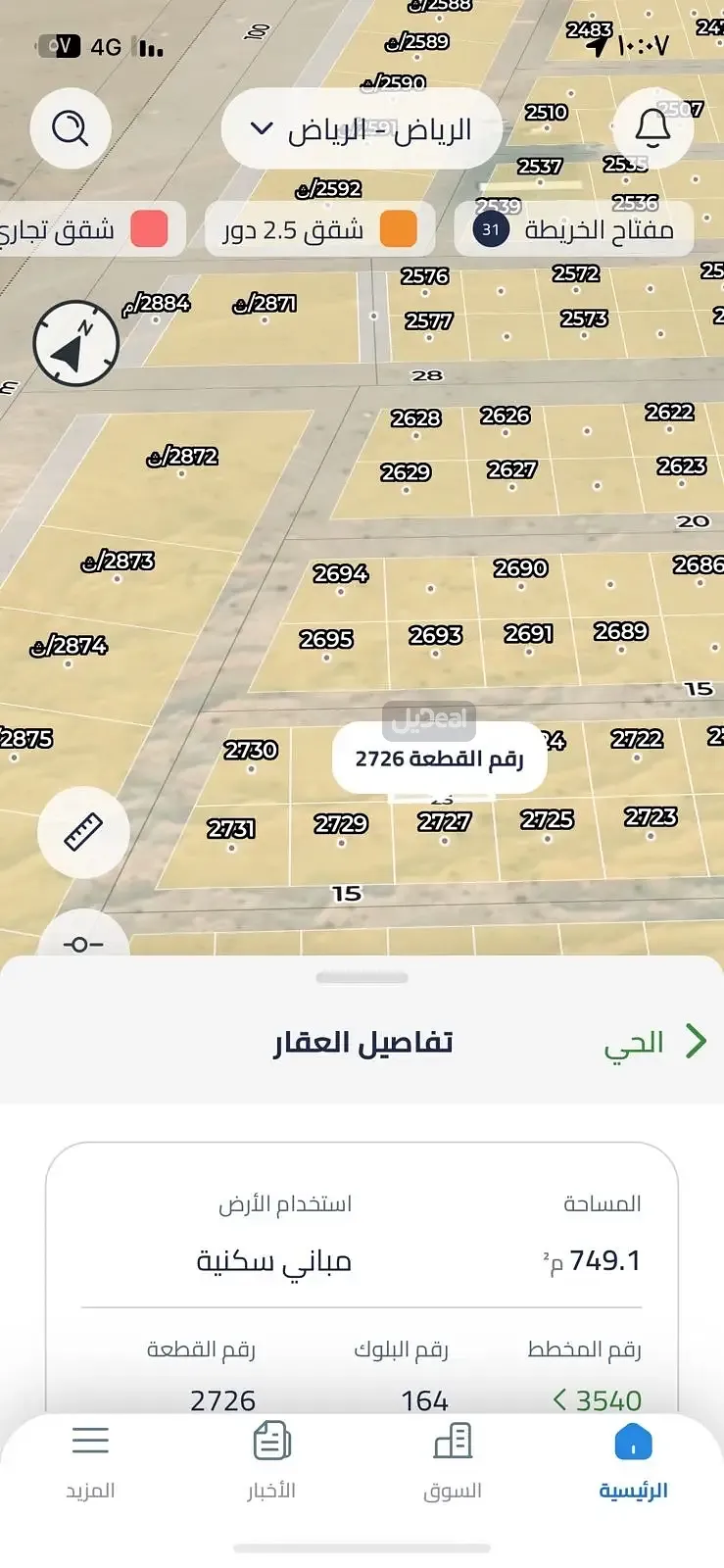Click the compass to reset map north

pyautogui.click(x=76, y=343)
